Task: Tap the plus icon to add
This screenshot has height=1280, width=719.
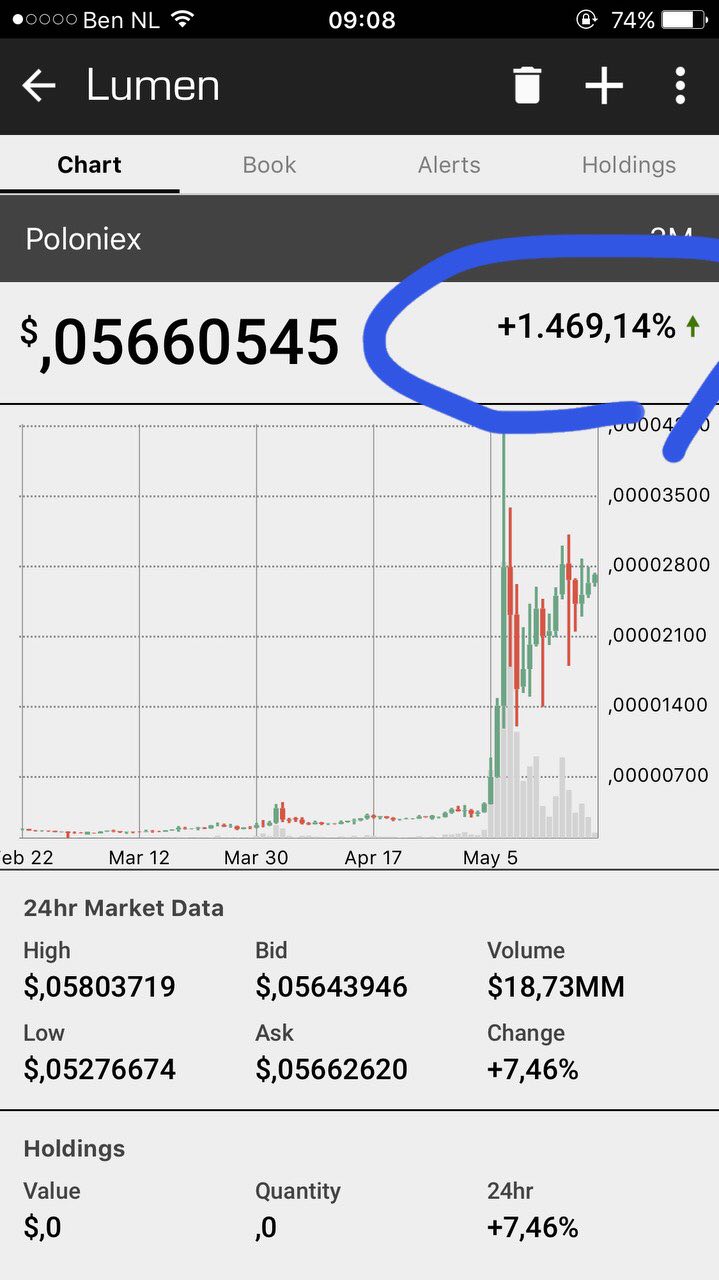Action: click(604, 86)
